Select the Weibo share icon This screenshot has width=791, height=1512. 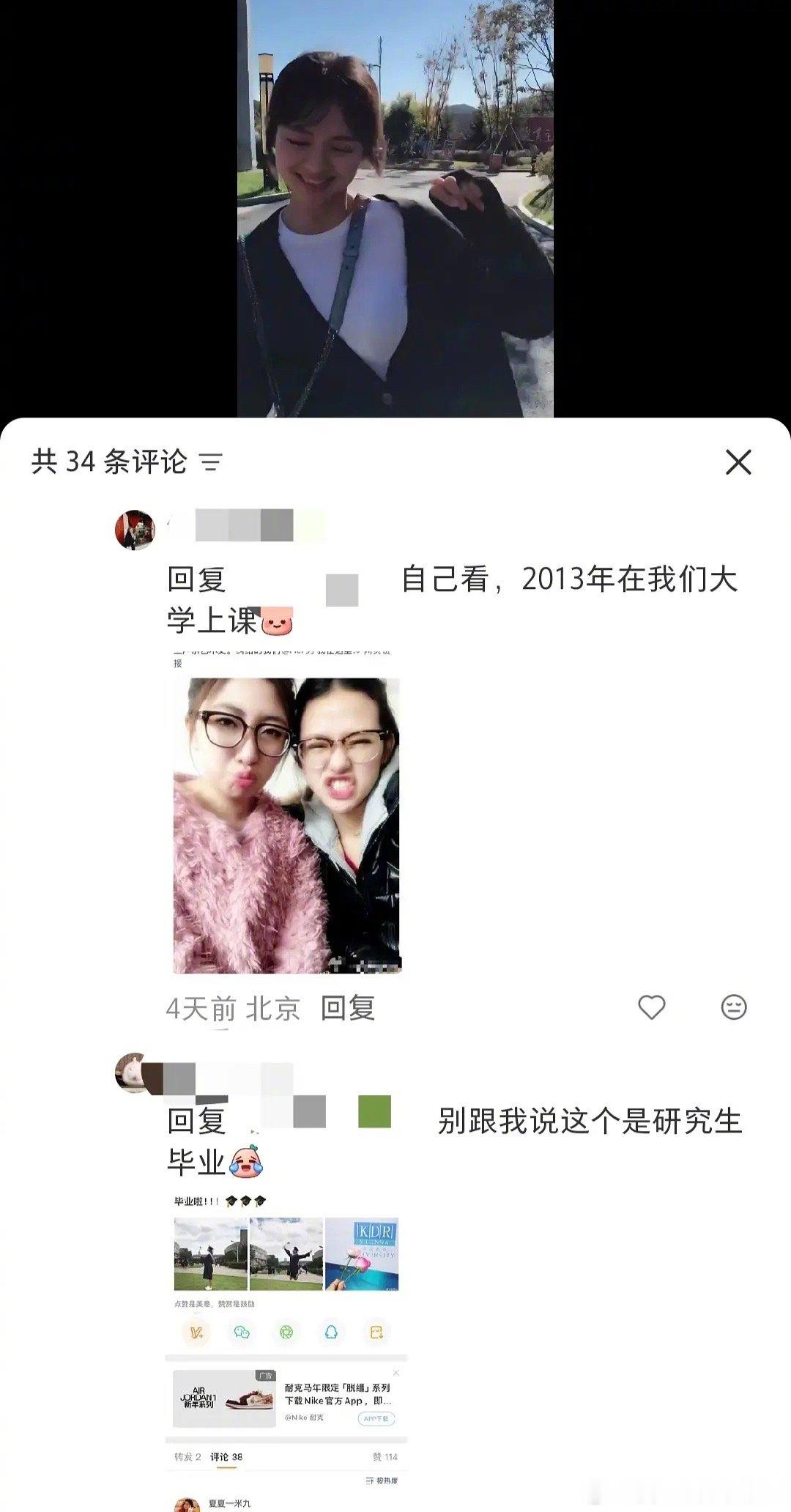pos(197,1332)
